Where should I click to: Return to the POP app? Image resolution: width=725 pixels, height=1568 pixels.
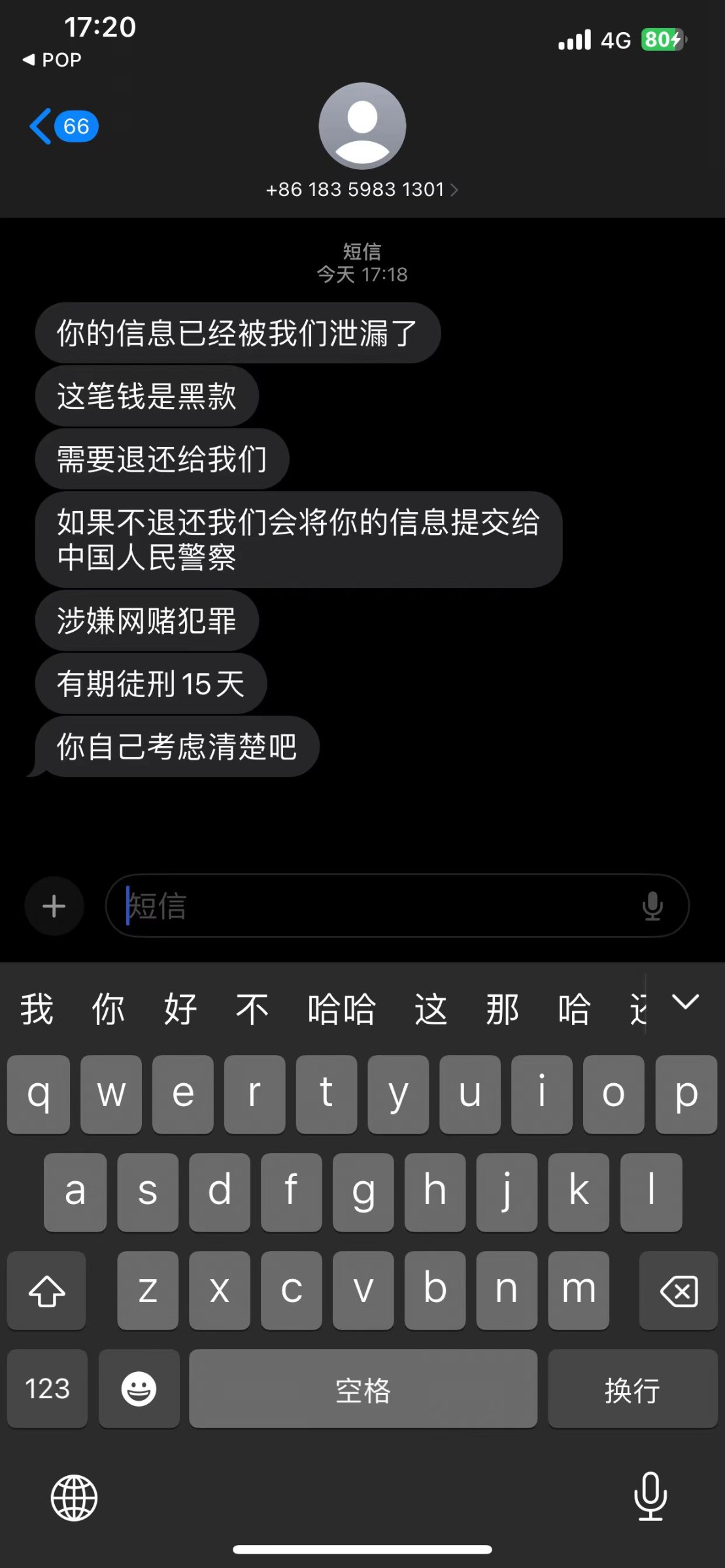[52, 60]
